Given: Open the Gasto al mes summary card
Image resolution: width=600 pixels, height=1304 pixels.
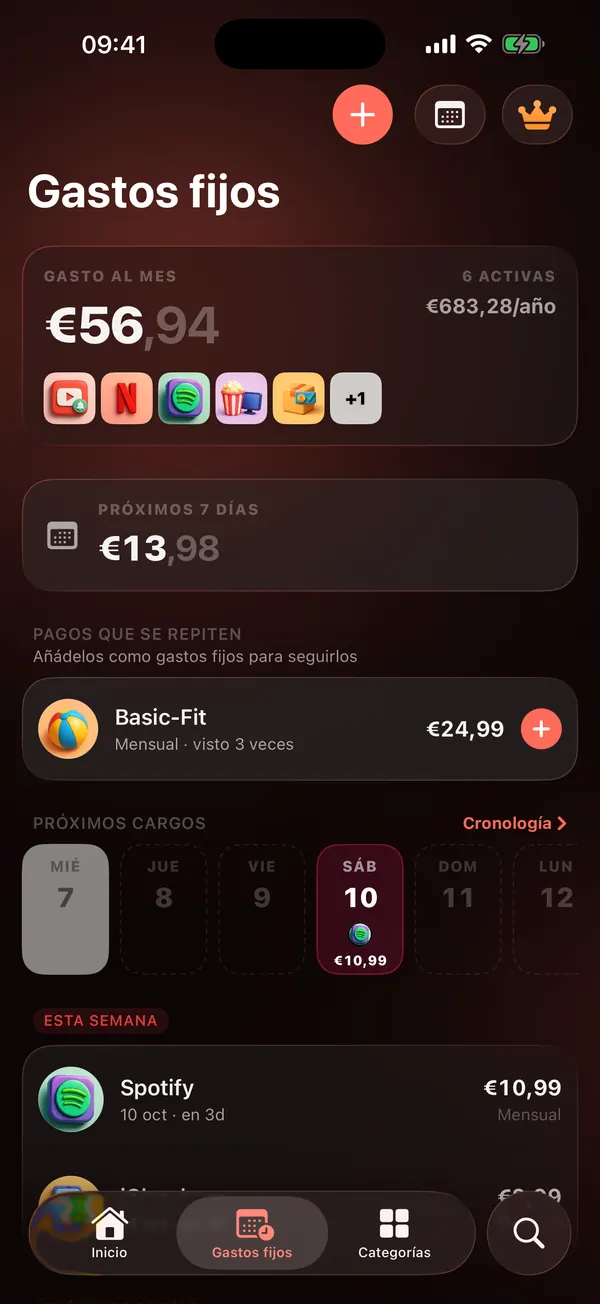Looking at the screenshot, I should pos(300,346).
